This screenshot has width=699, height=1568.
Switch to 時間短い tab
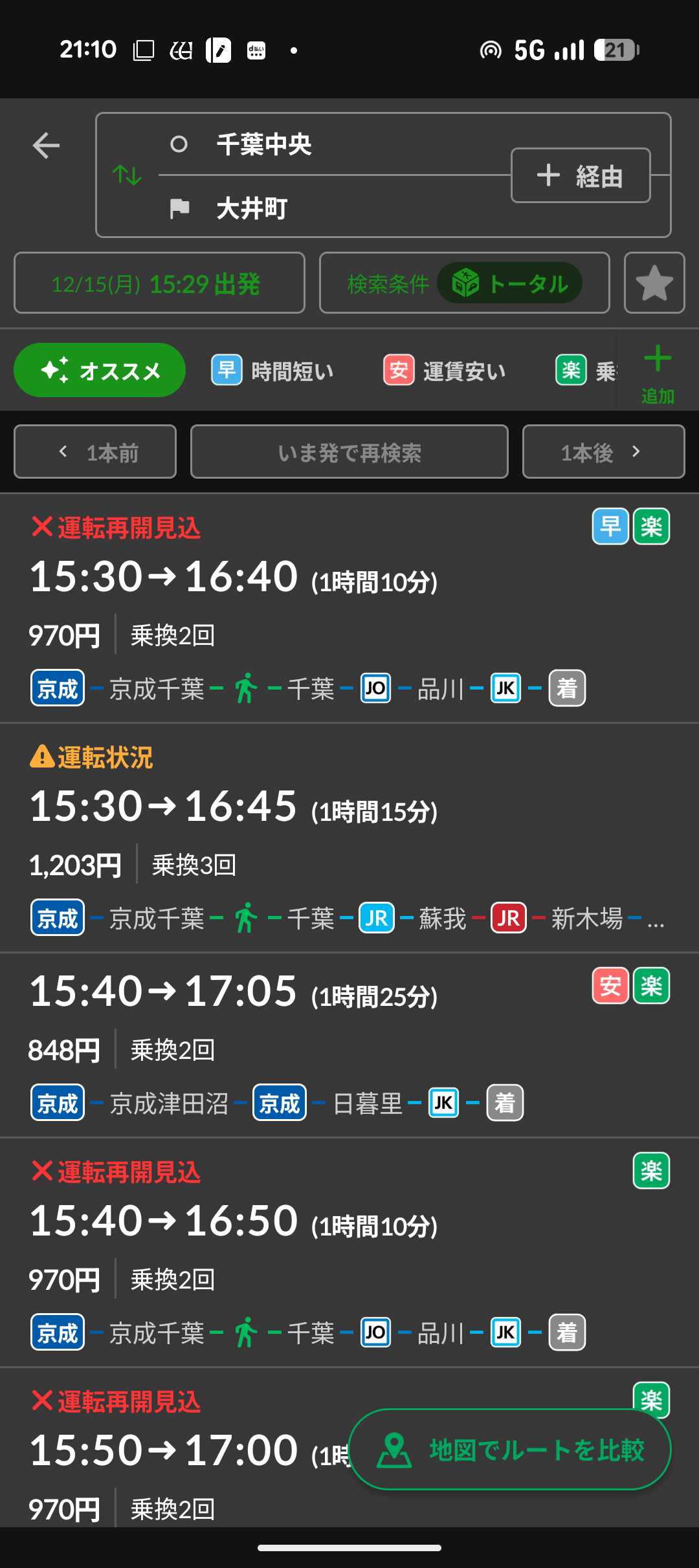272,371
